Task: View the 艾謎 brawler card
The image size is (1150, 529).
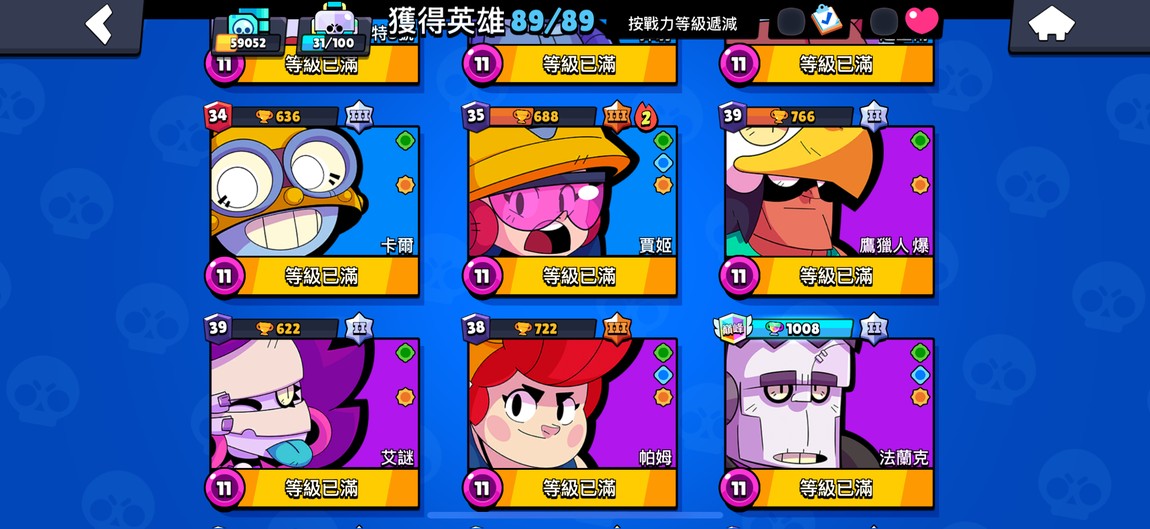Action: pos(314,405)
